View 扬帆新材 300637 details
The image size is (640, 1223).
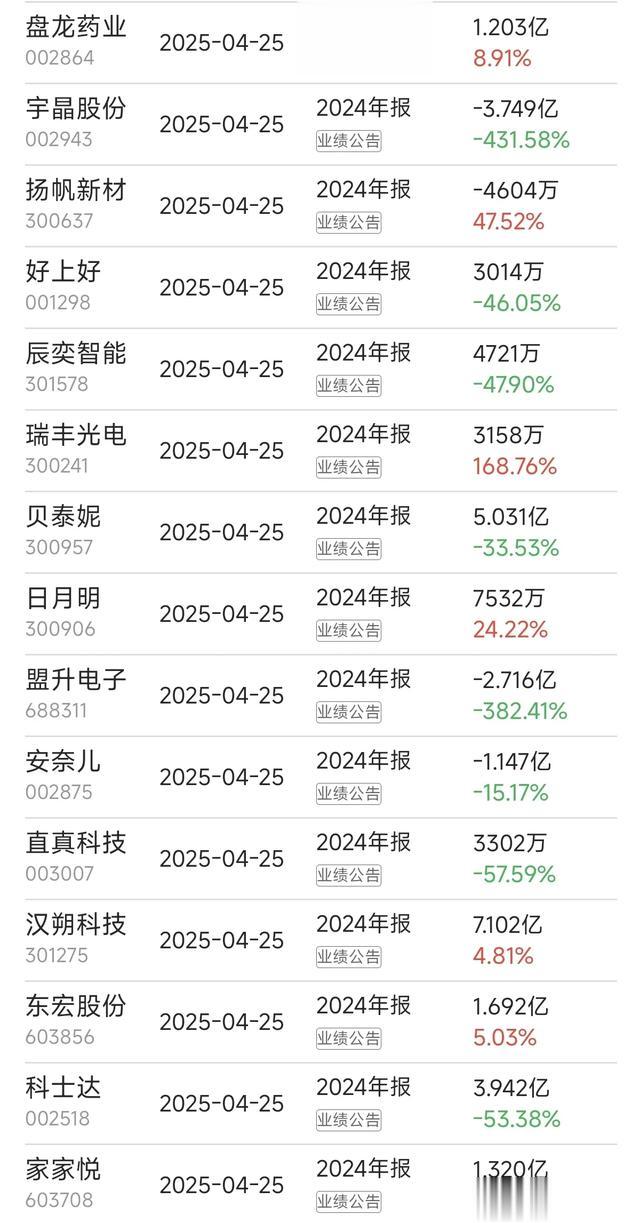(320, 206)
